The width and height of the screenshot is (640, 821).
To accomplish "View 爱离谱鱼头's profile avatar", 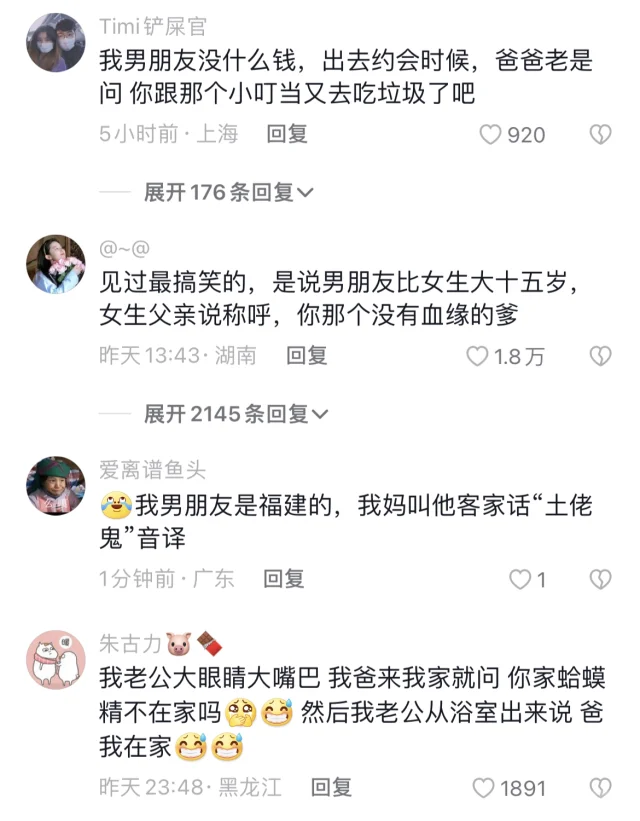I will 55,485.
